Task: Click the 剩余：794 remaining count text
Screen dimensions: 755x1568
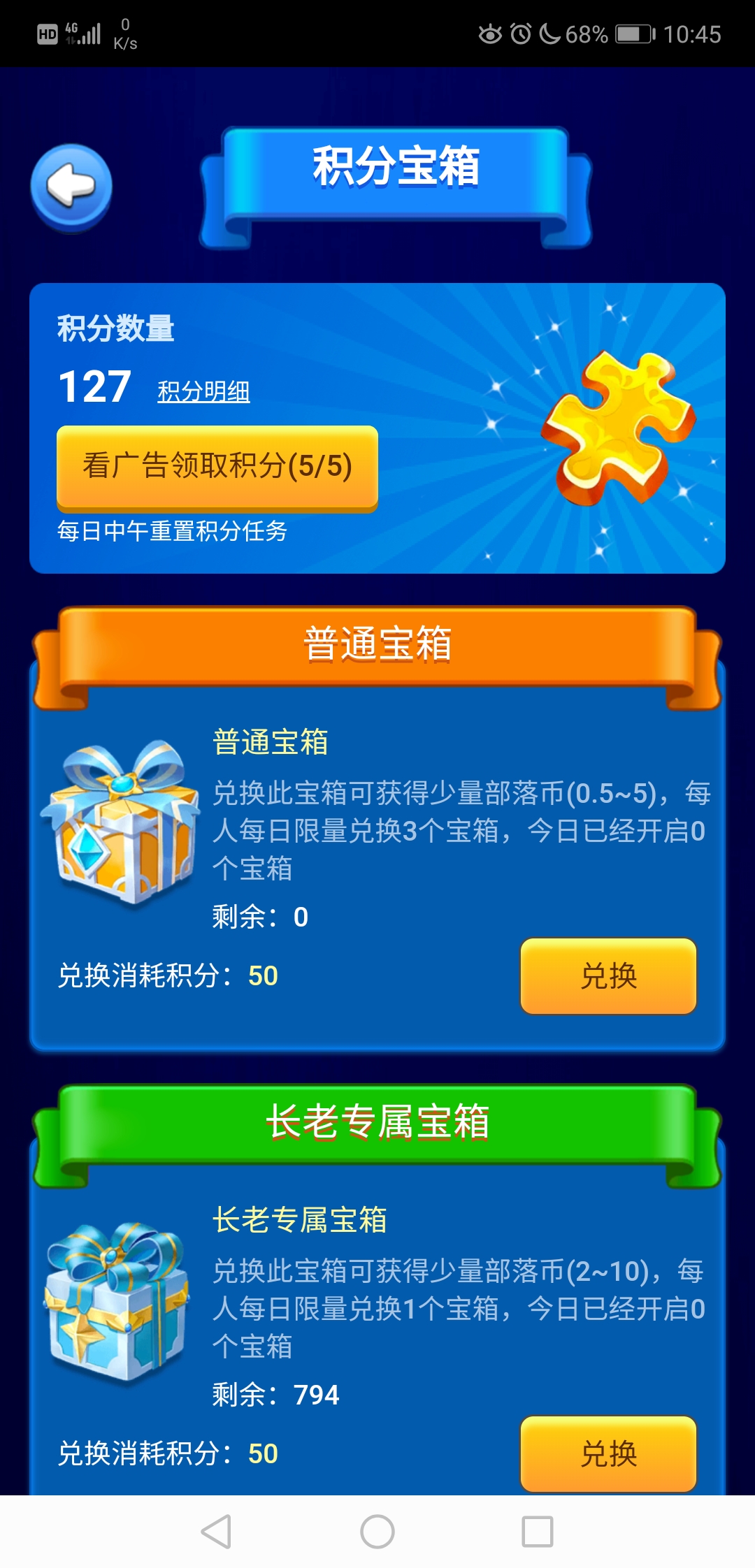Action: tap(275, 1394)
